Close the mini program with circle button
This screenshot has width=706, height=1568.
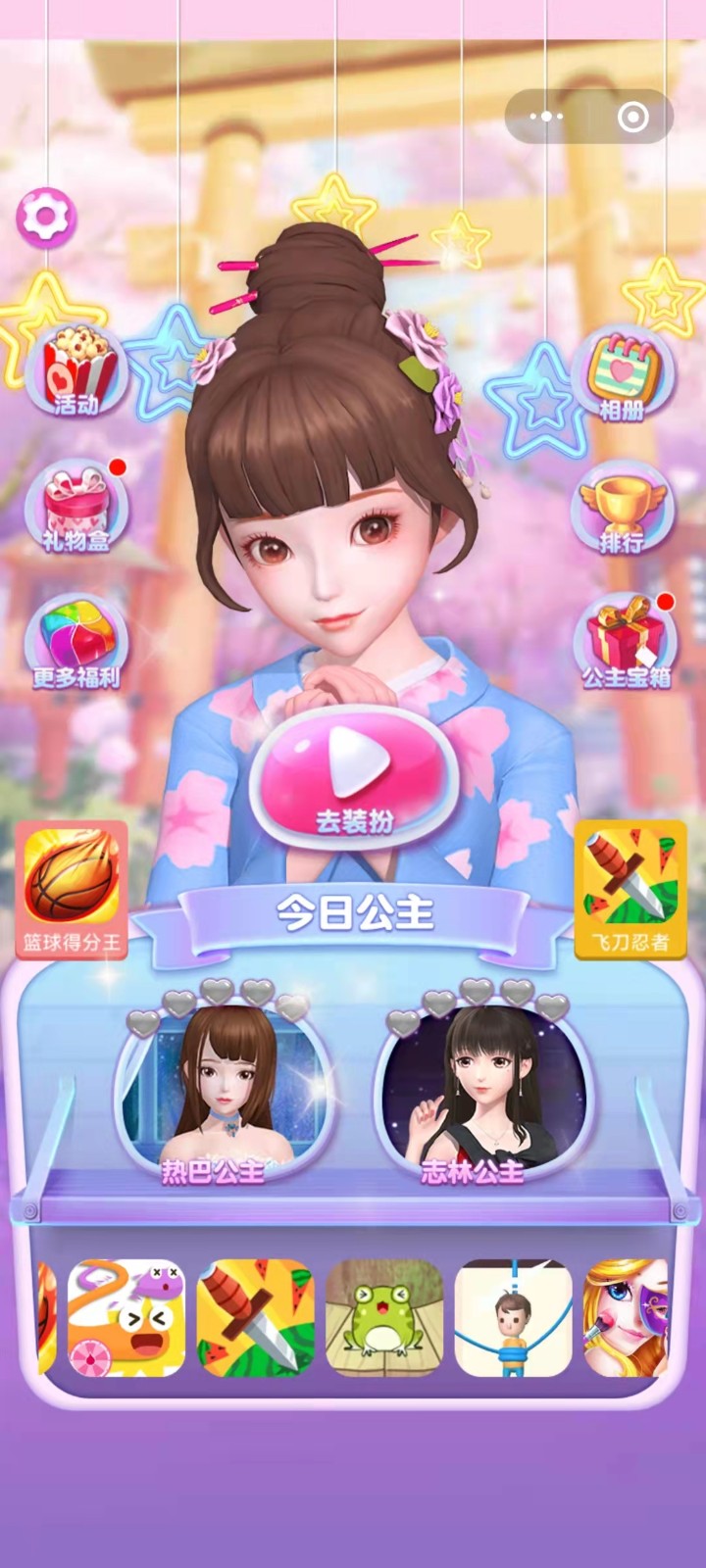[633, 117]
